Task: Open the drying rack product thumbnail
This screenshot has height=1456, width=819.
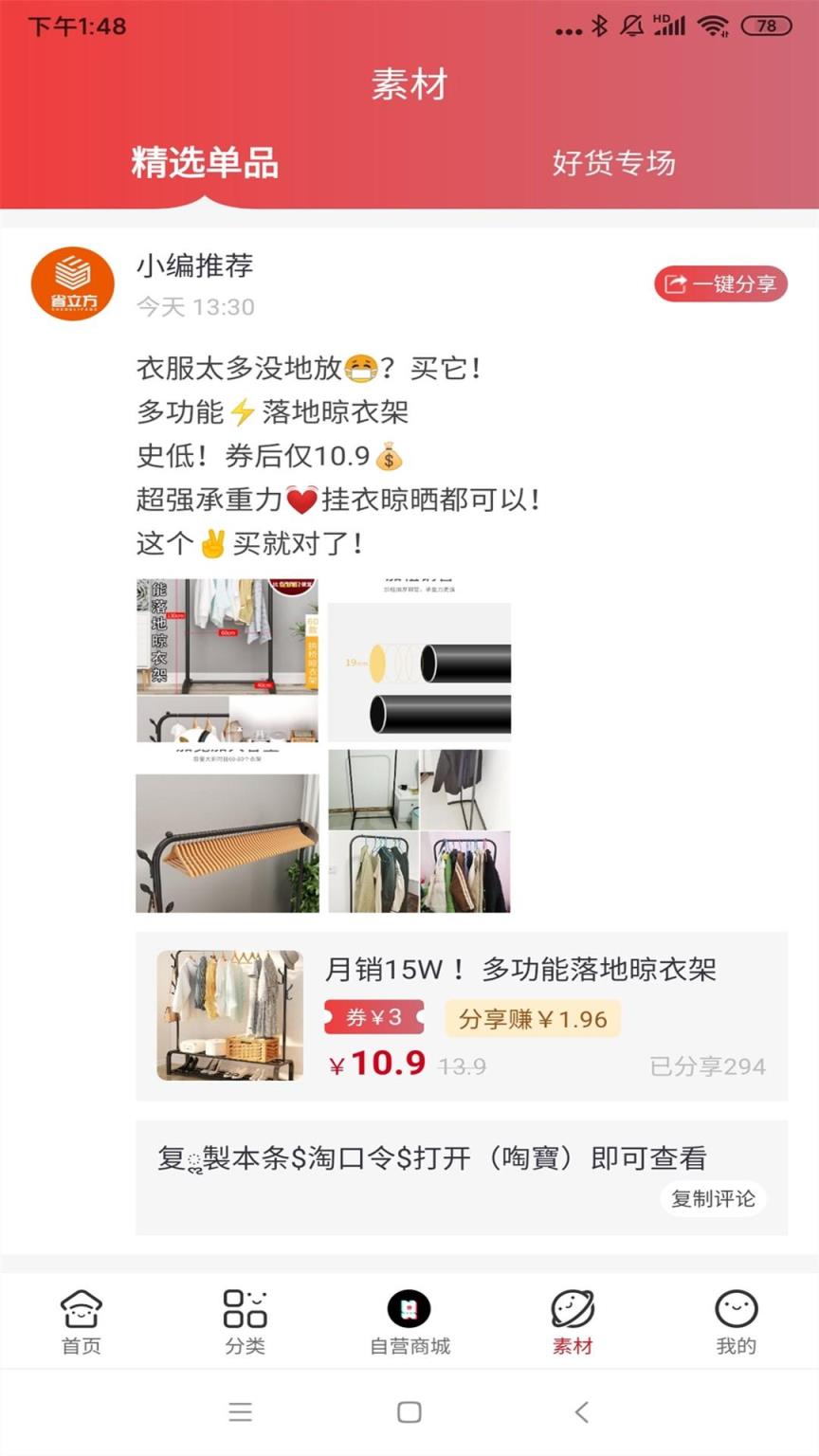Action: pos(227,1016)
